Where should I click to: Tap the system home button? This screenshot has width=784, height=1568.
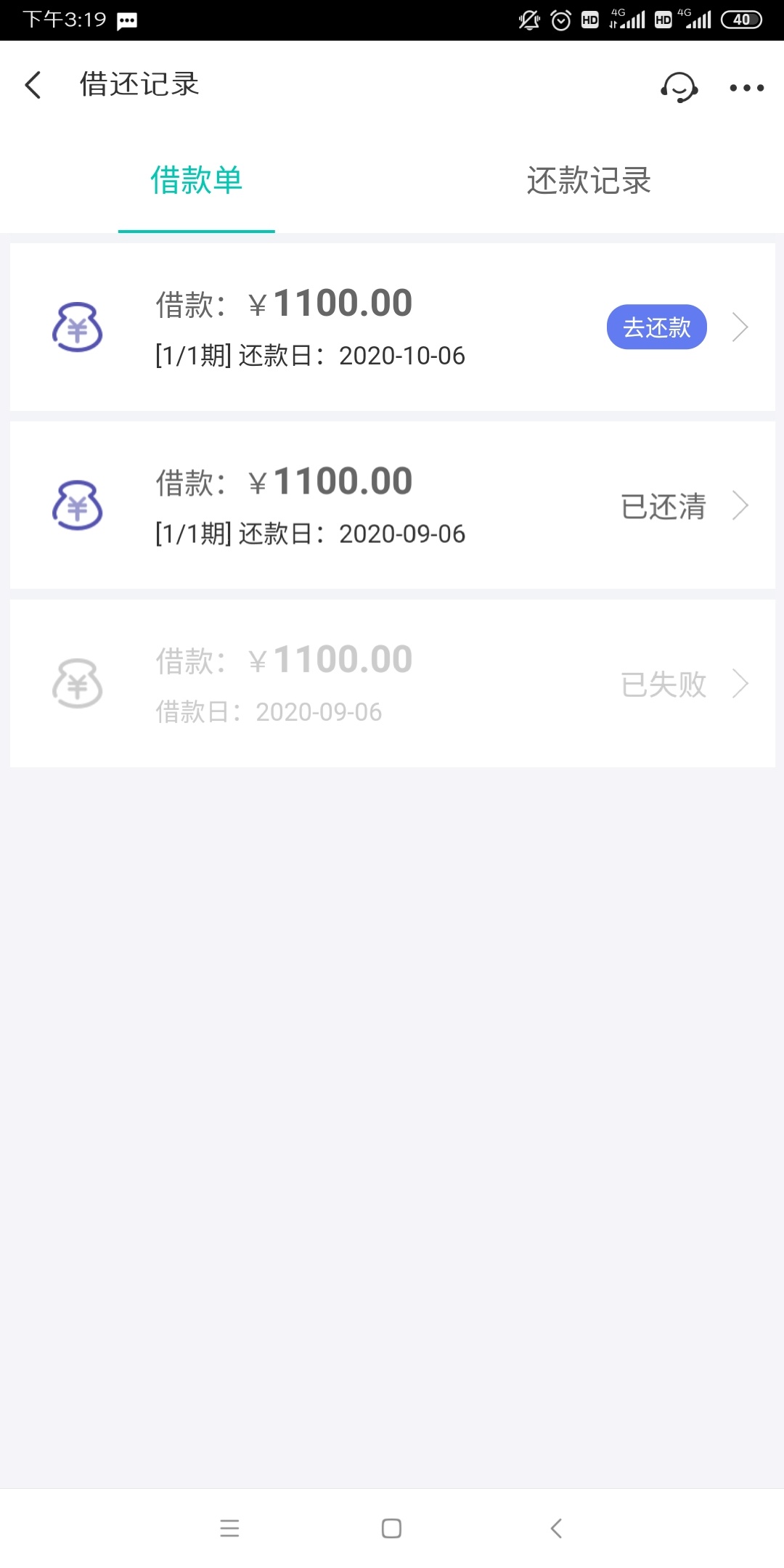click(x=391, y=1528)
